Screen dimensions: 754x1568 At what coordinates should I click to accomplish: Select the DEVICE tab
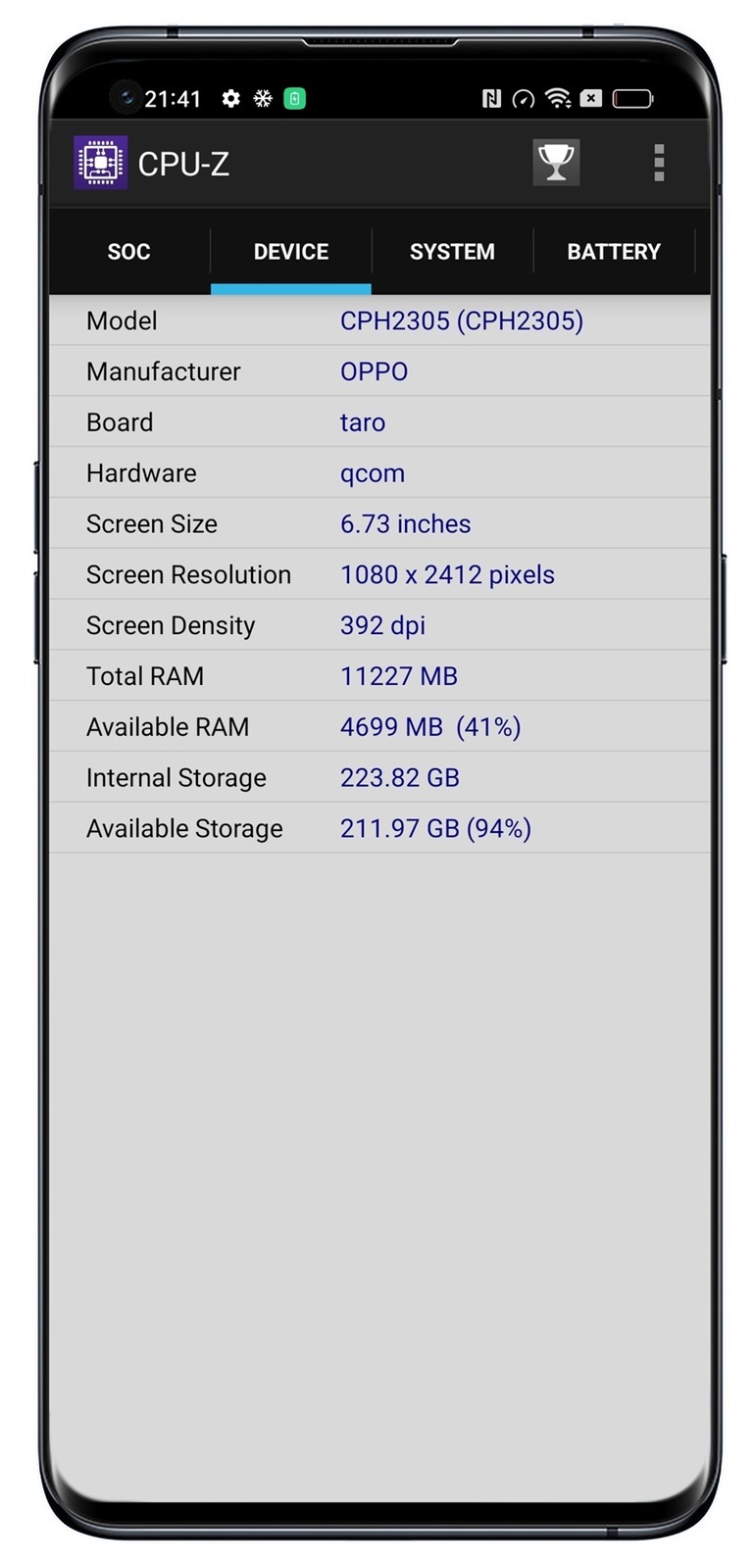(291, 252)
